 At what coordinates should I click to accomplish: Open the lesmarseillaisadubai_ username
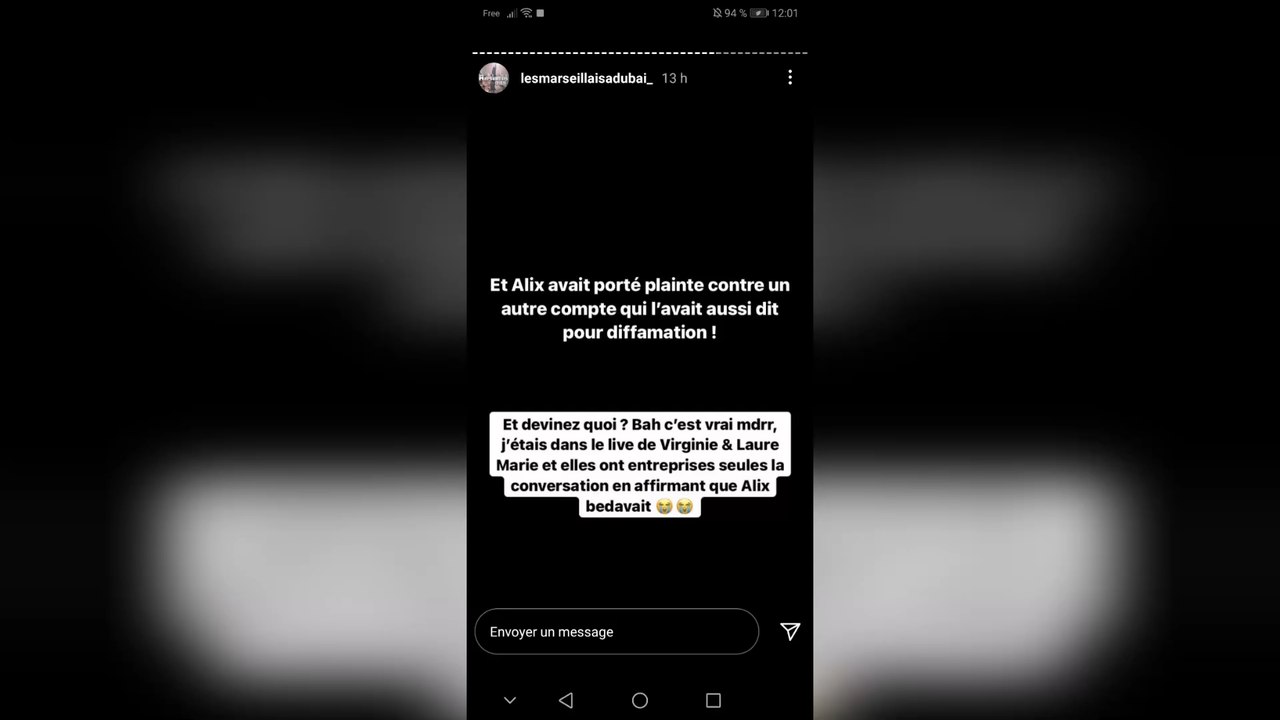click(587, 78)
